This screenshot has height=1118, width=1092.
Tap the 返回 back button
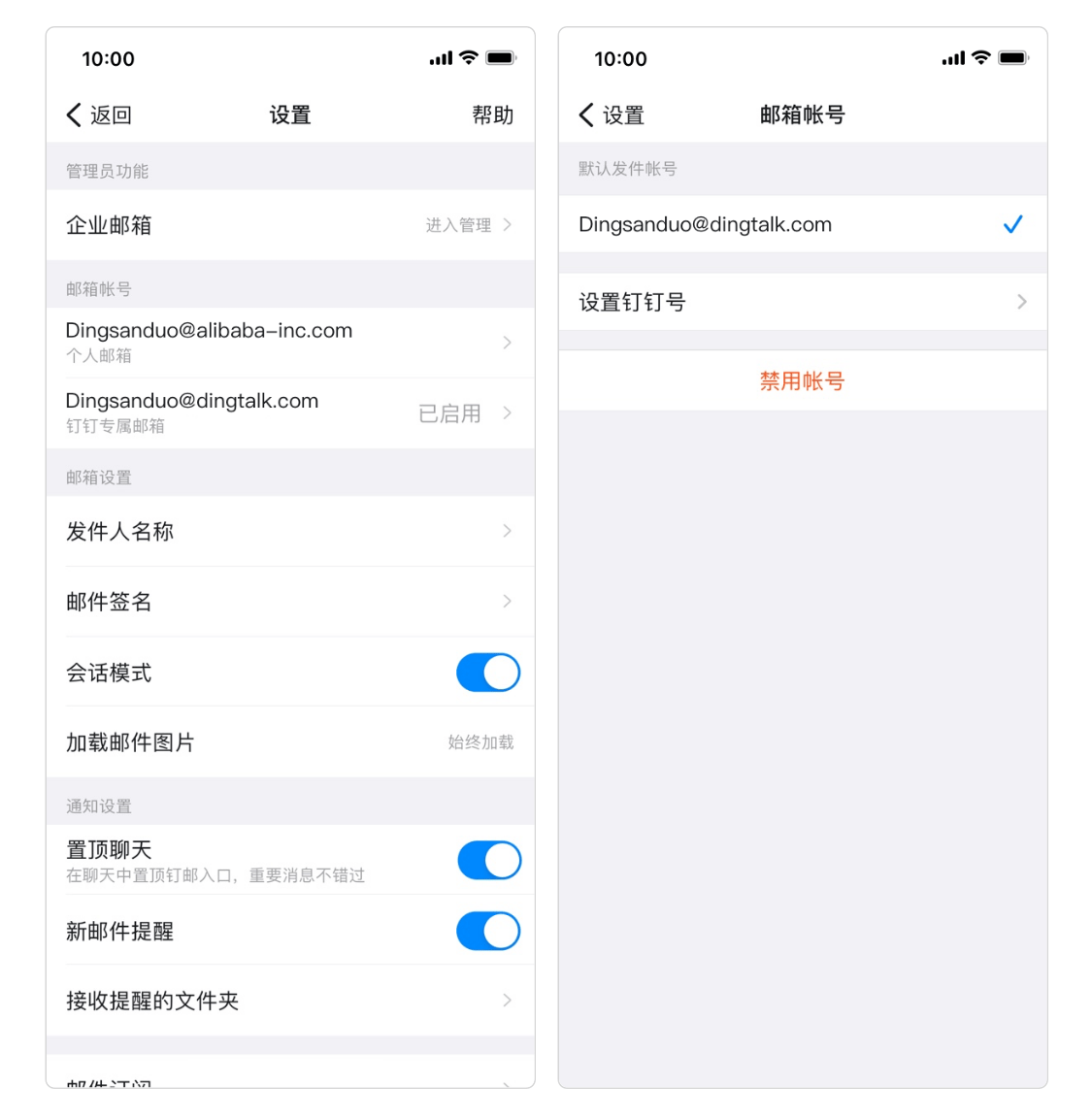(x=99, y=115)
